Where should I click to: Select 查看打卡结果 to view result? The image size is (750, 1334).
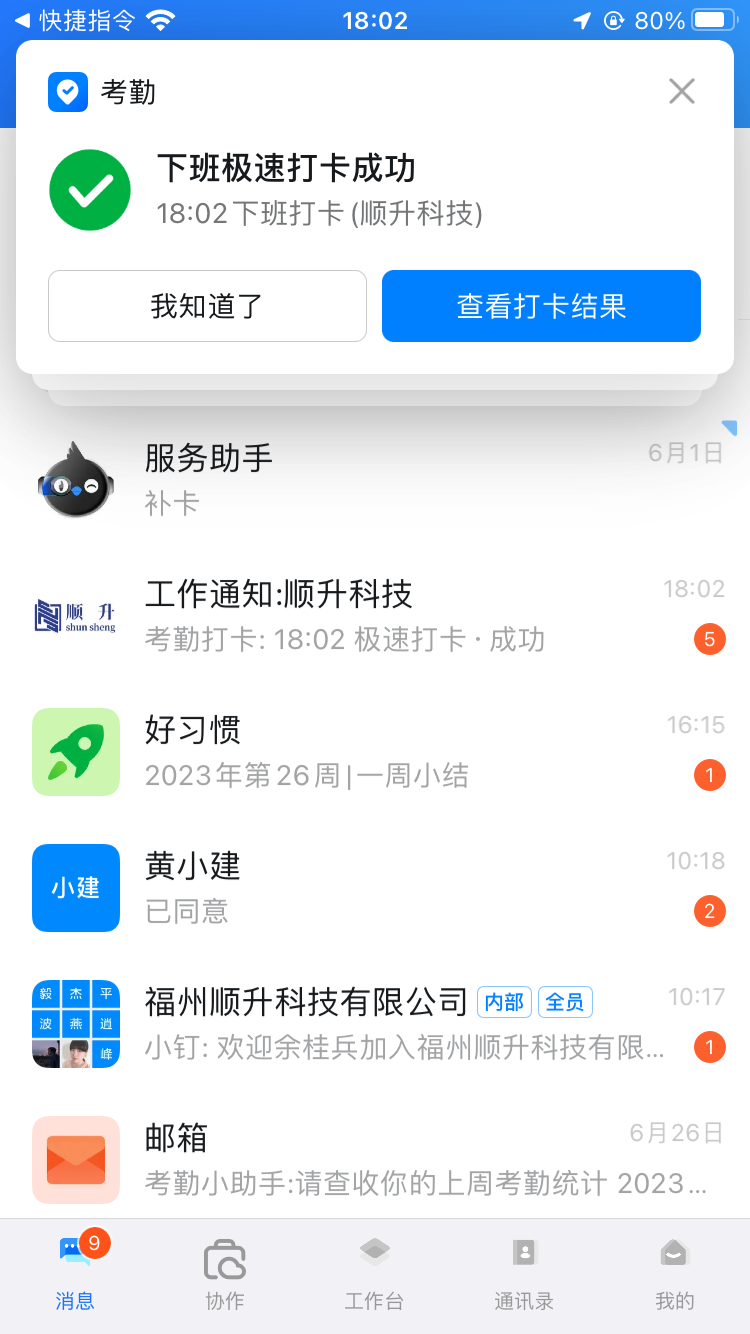pos(541,306)
